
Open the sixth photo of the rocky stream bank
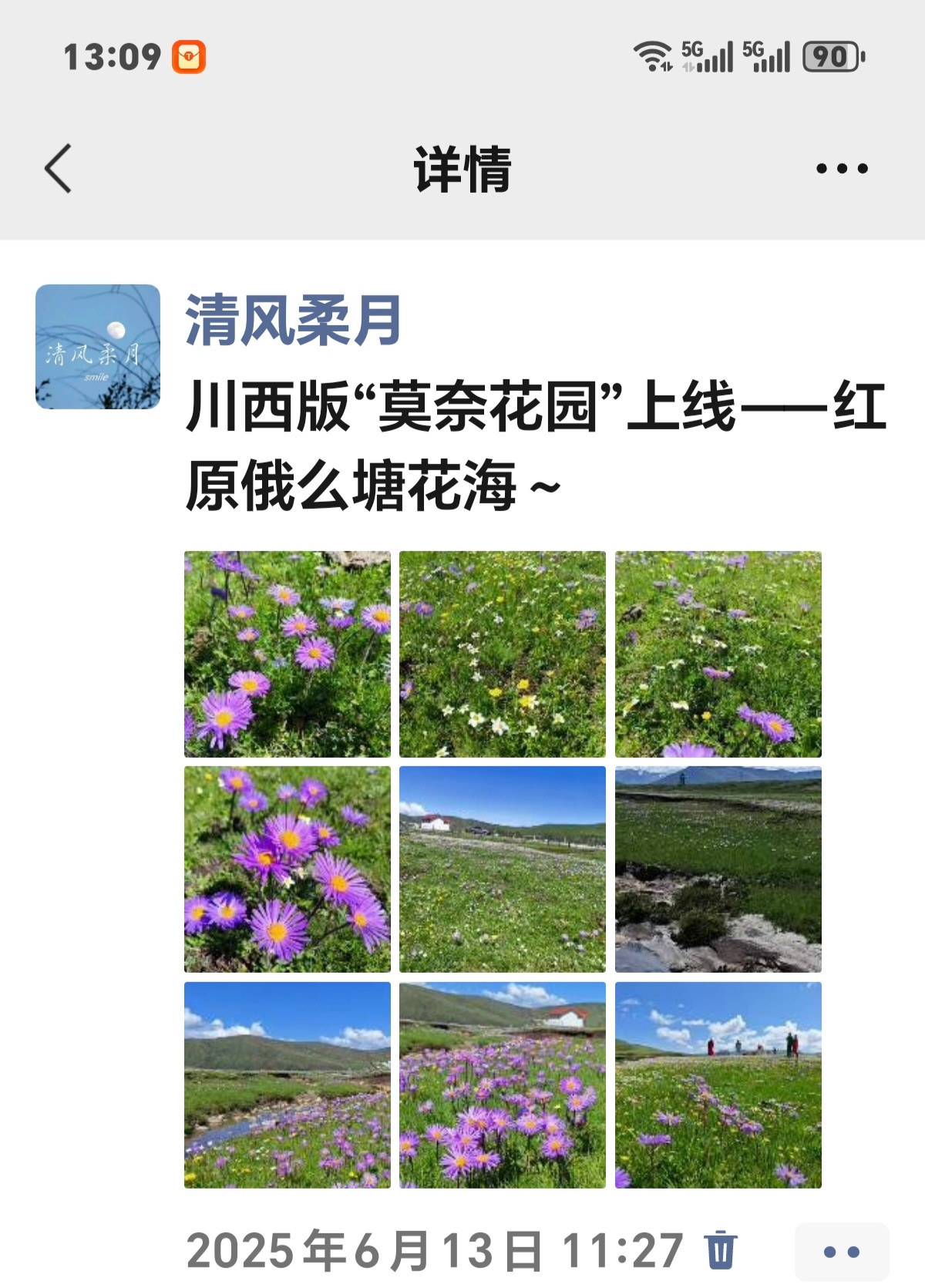click(718, 869)
